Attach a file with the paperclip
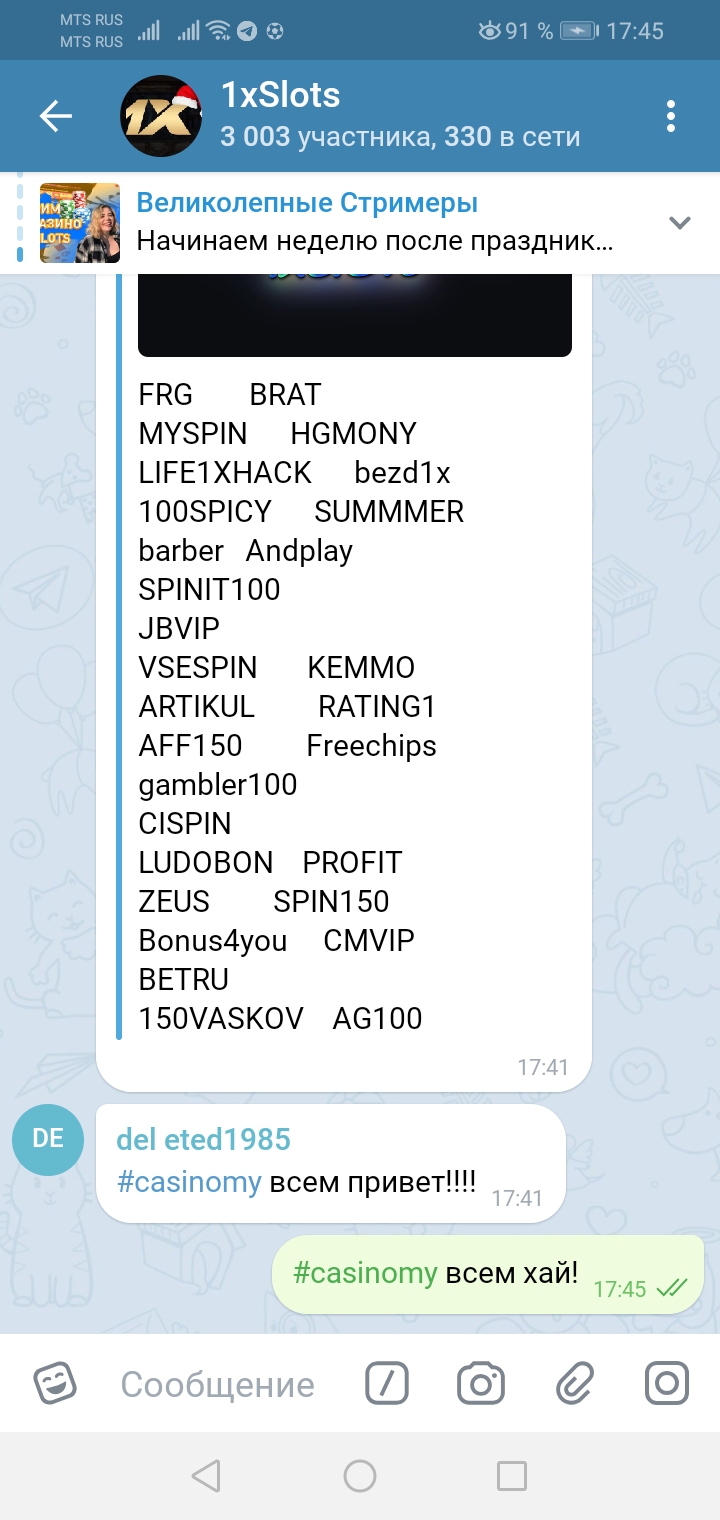 click(575, 1384)
